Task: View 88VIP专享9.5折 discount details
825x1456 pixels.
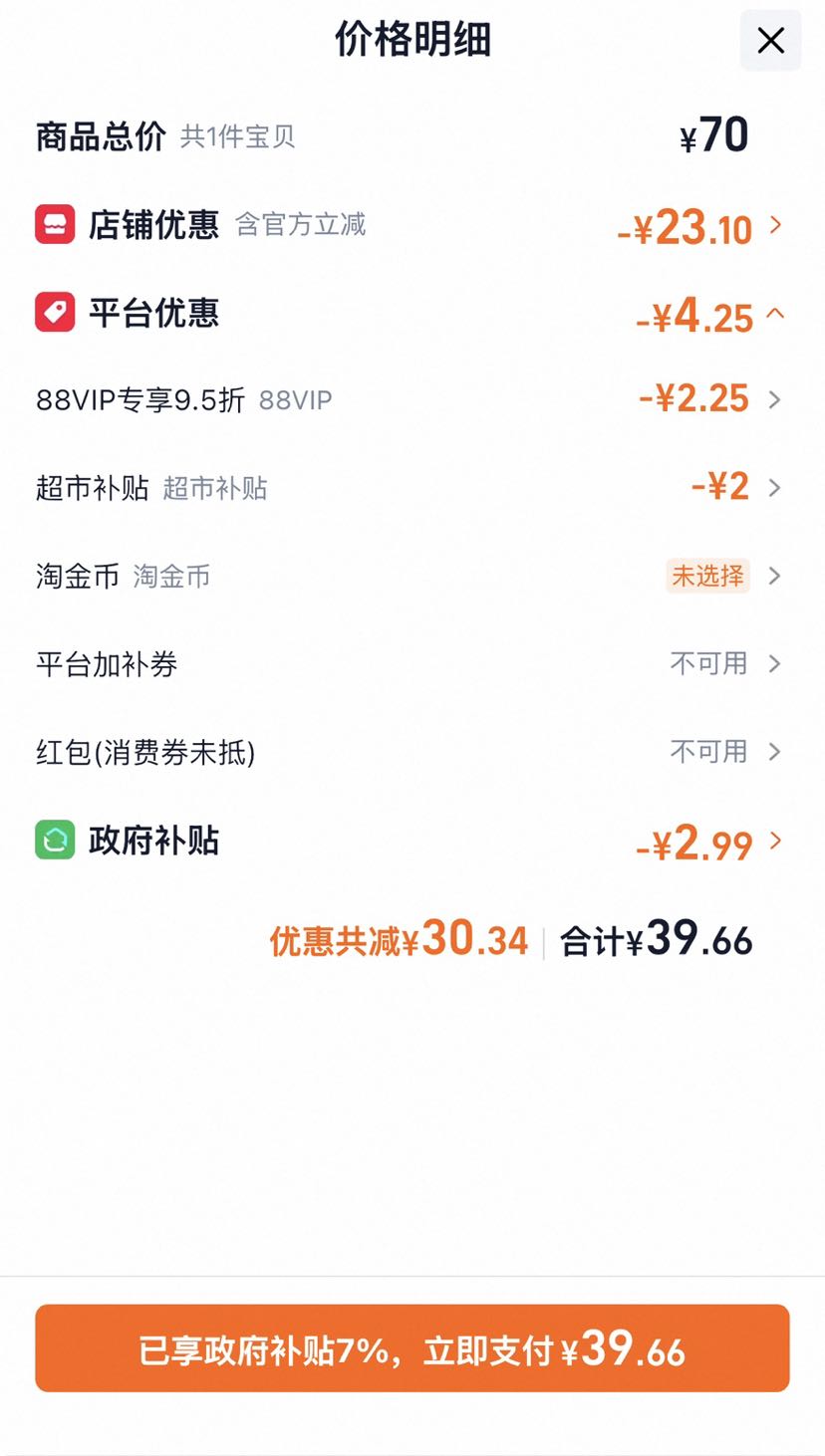Action: pos(412,399)
